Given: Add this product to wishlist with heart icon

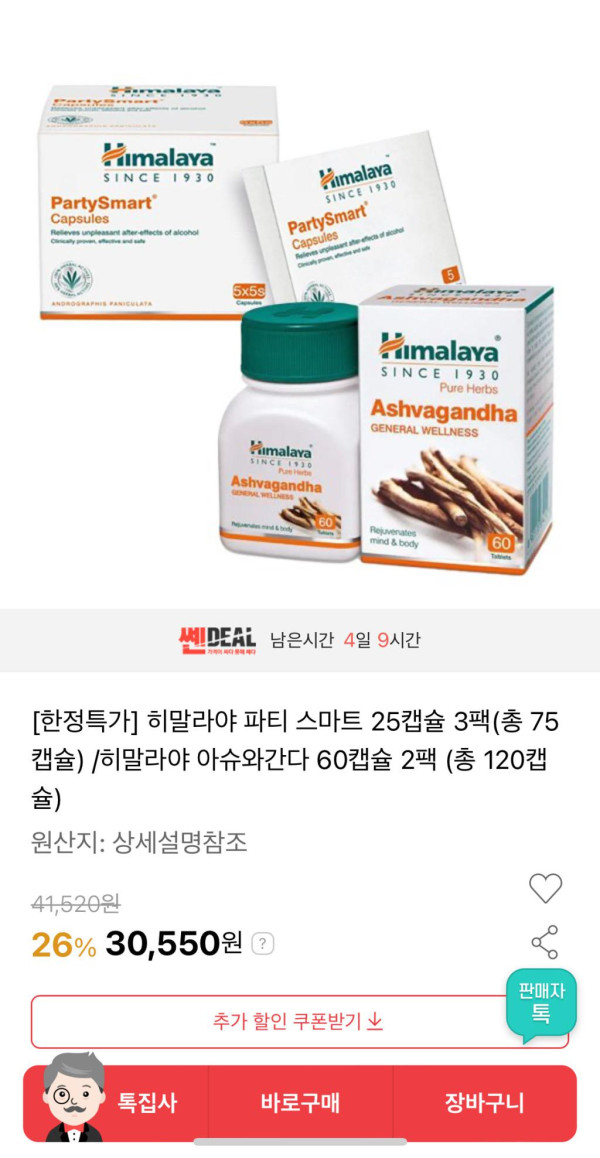Looking at the screenshot, I should (545, 887).
